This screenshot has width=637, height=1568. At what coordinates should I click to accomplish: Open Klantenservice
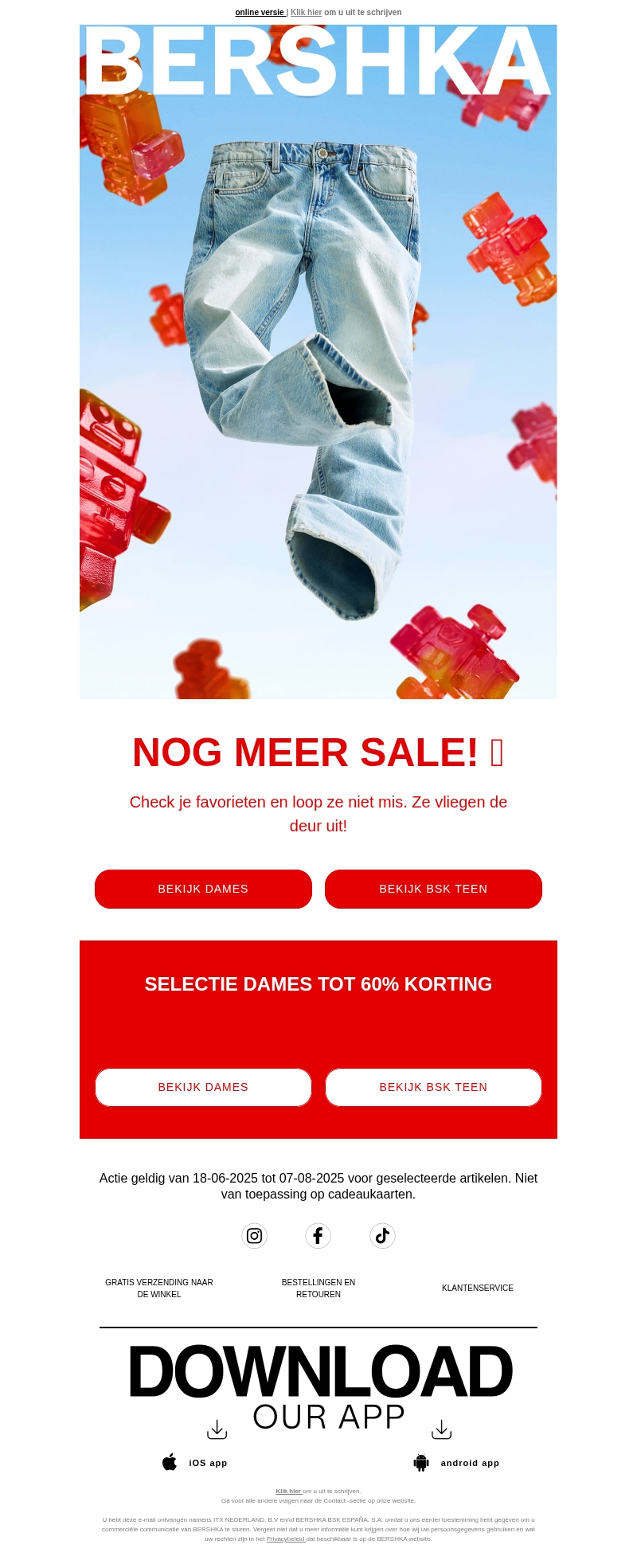pyautogui.click(x=477, y=1288)
